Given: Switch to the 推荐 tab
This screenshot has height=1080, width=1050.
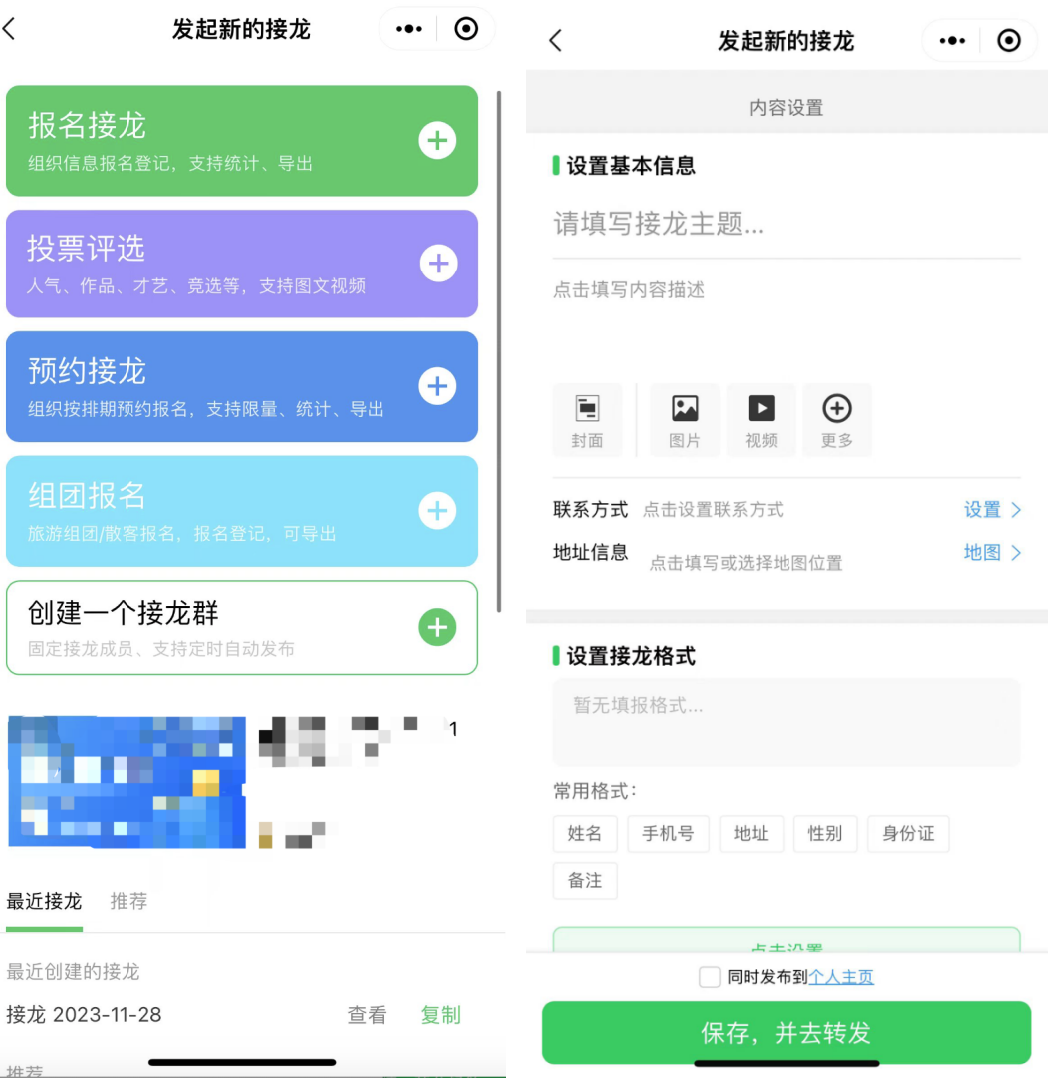Looking at the screenshot, I should [128, 902].
